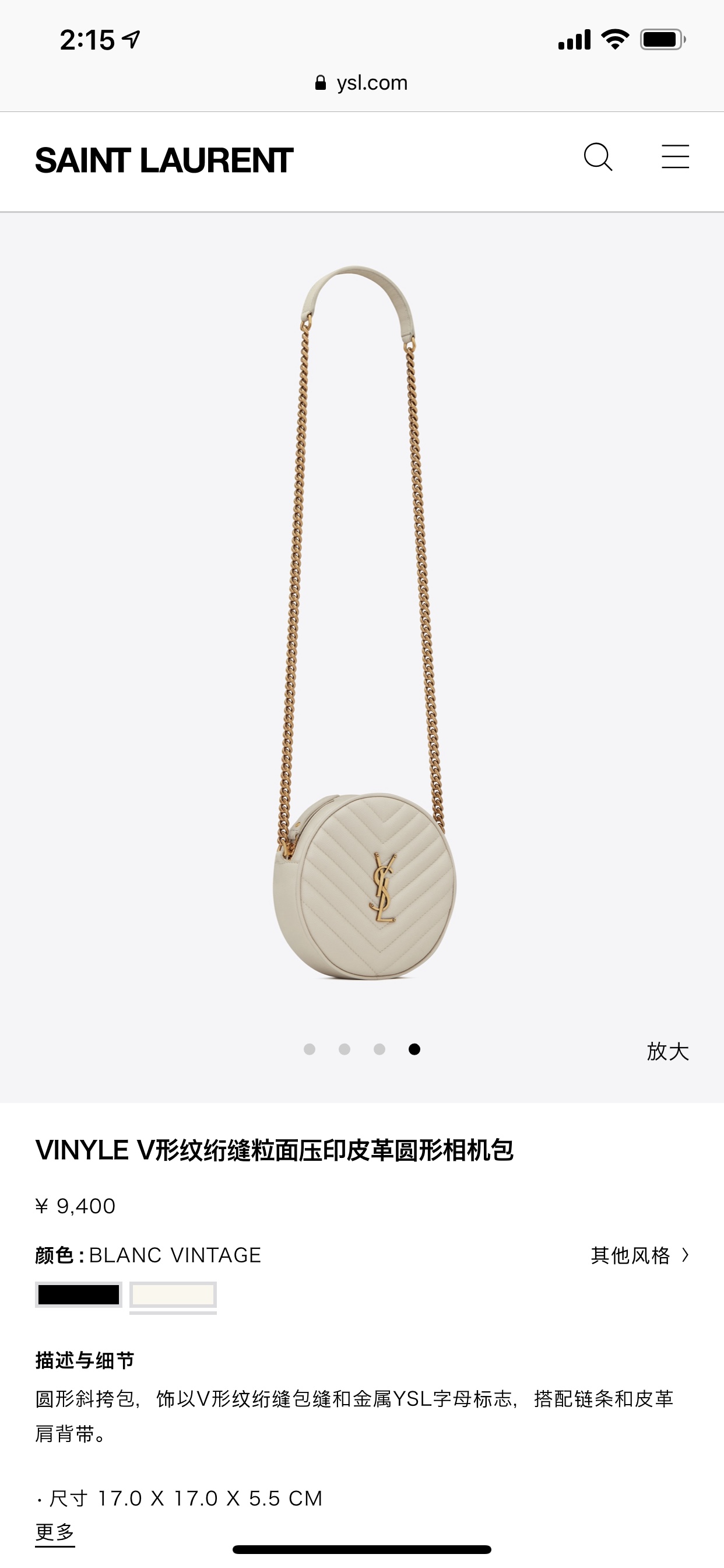Click the padlock icon beside ysl.com
Viewport: 724px width, 1568px height.
pos(321,83)
